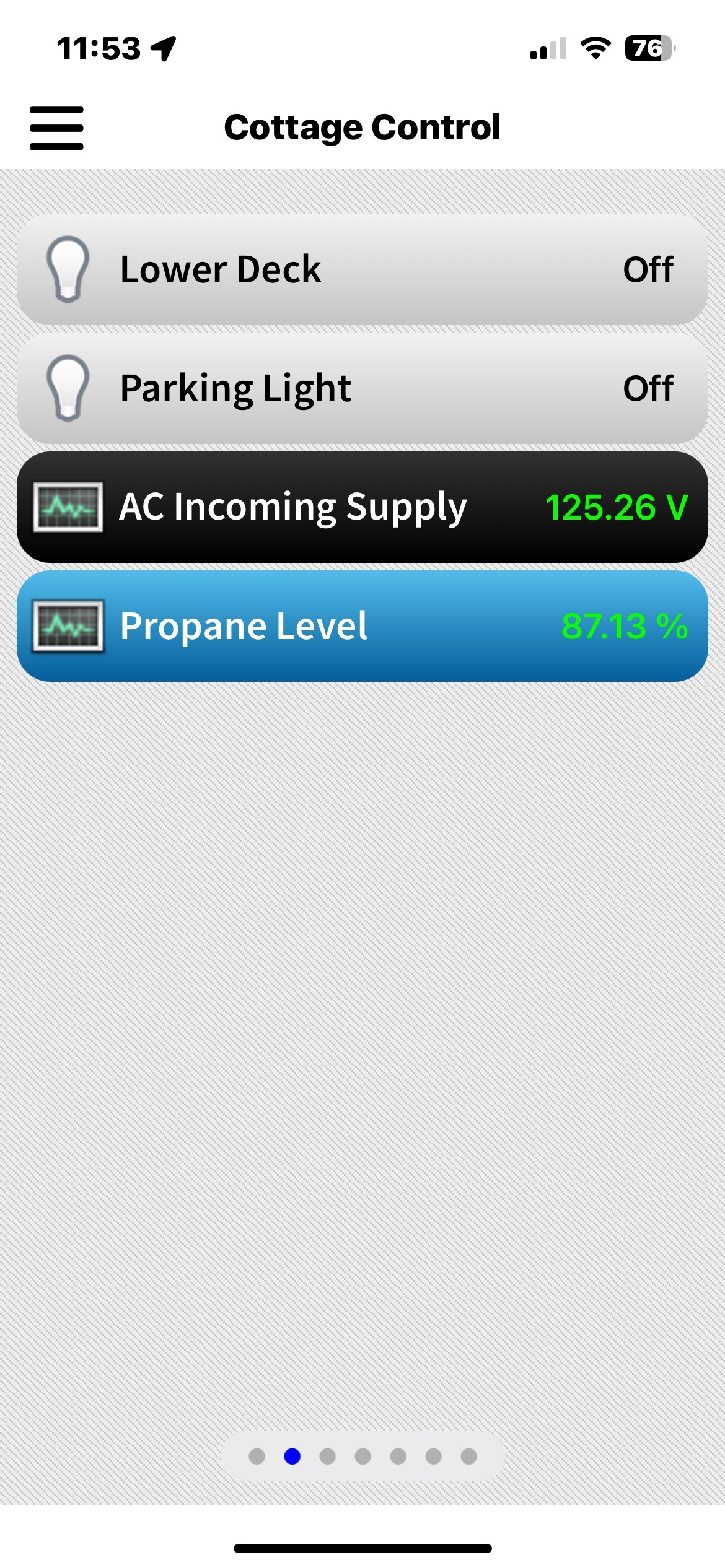The height and width of the screenshot is (1568, 725).
Task: Tap the page indicator dots
Action: click(x=362, y=1457)
